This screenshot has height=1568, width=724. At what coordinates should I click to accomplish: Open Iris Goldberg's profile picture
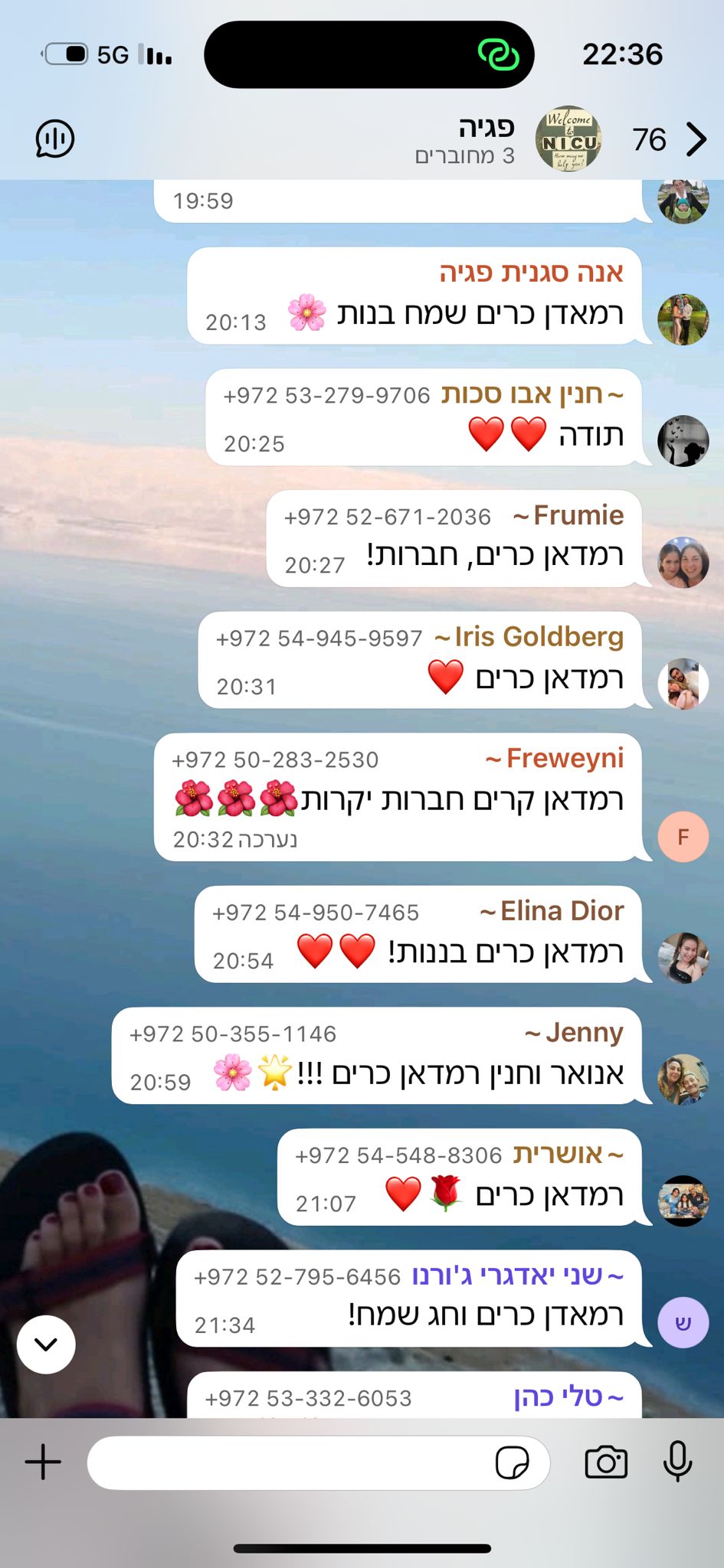pyautogui.click(x=683, y=684)
